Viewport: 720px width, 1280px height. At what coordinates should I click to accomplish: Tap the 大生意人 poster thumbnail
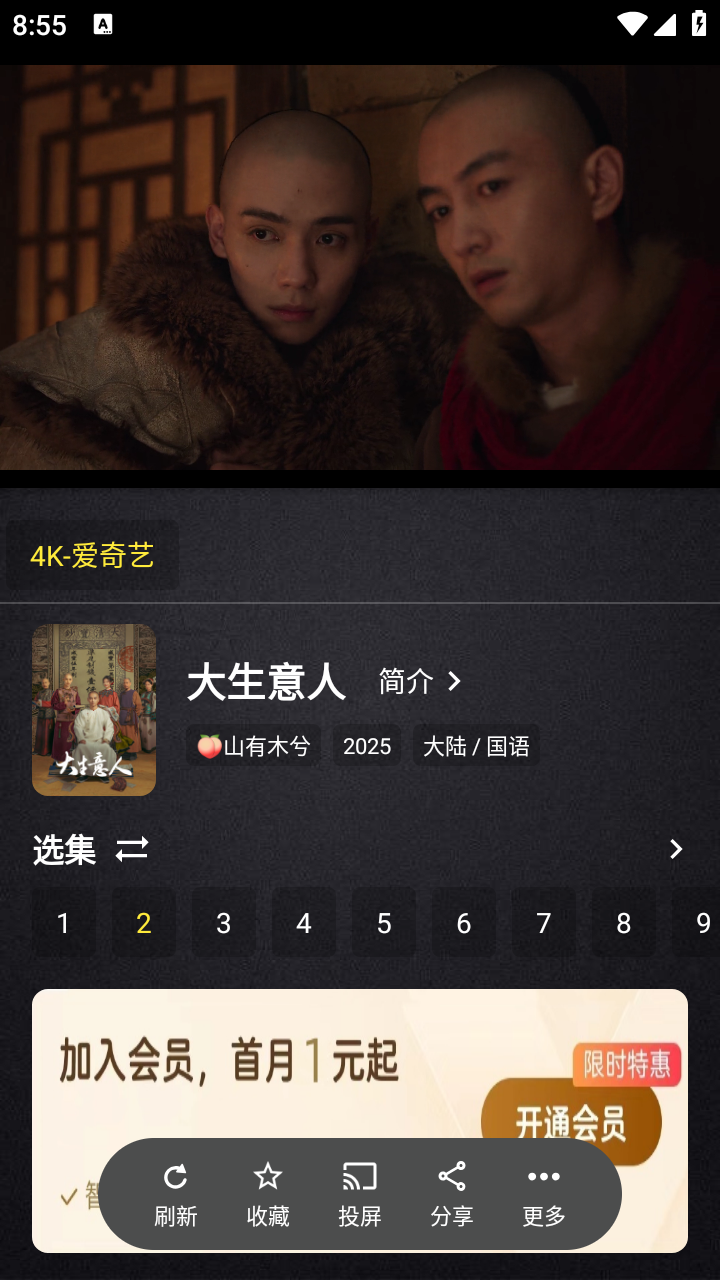point(94,710)
